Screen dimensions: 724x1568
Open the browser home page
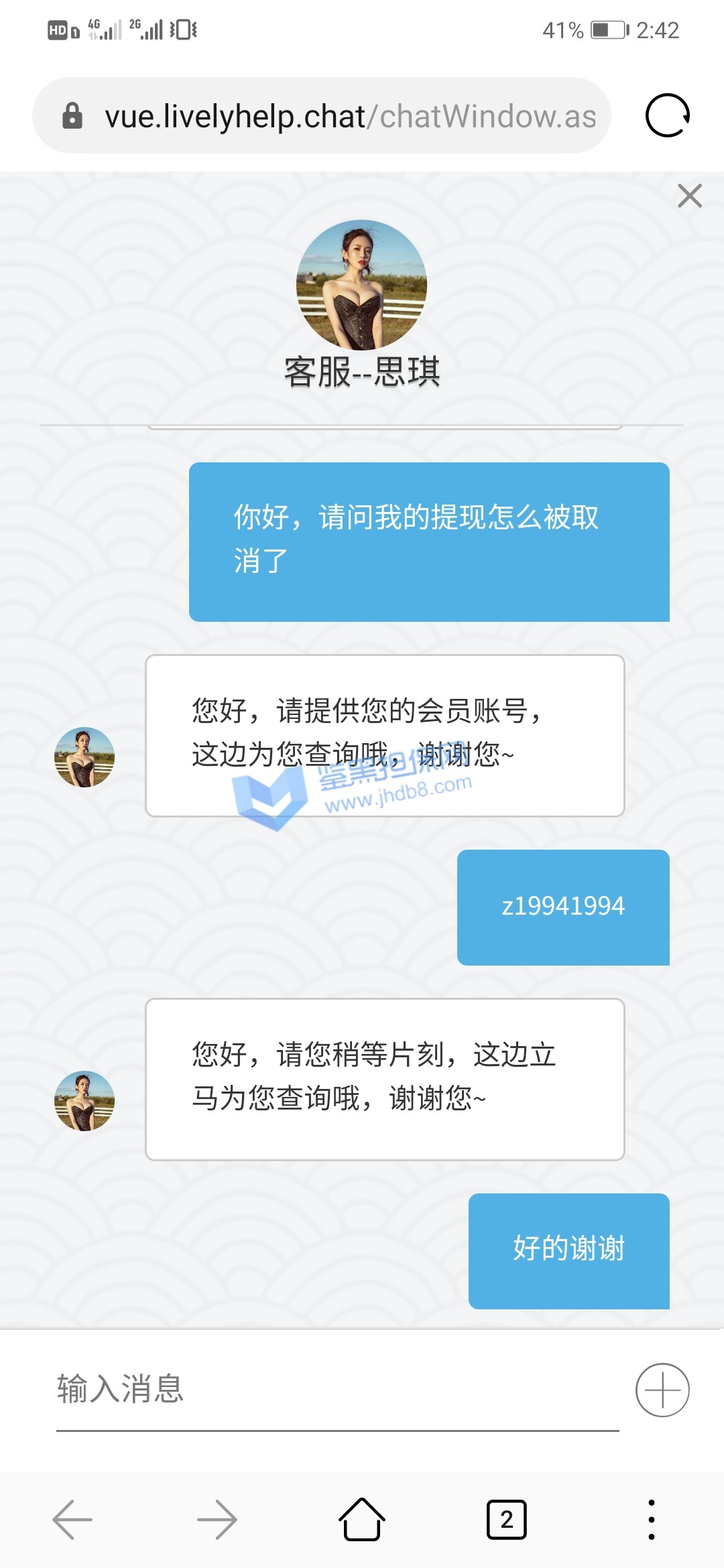[362, 1520]
